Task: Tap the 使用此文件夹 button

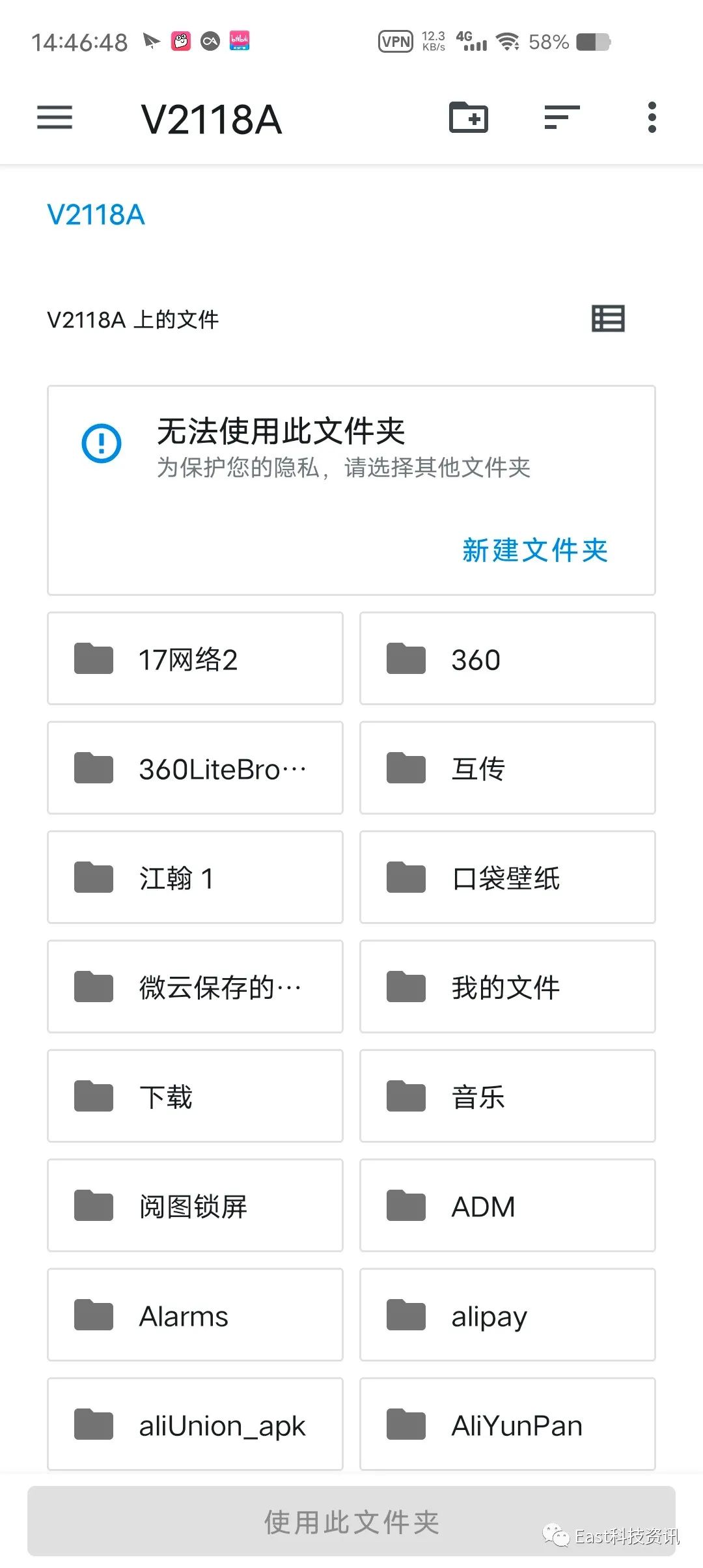Action: 351,1522
